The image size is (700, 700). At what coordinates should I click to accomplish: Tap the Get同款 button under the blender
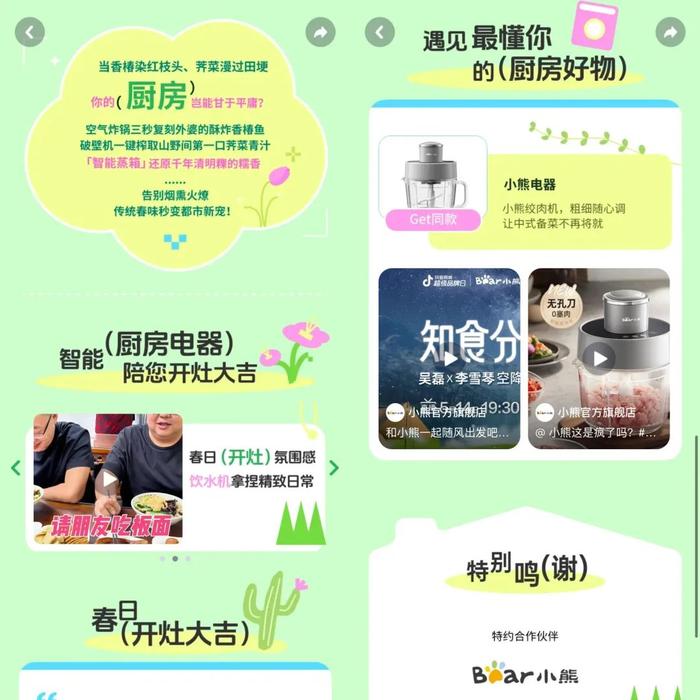tap(433, 218)
